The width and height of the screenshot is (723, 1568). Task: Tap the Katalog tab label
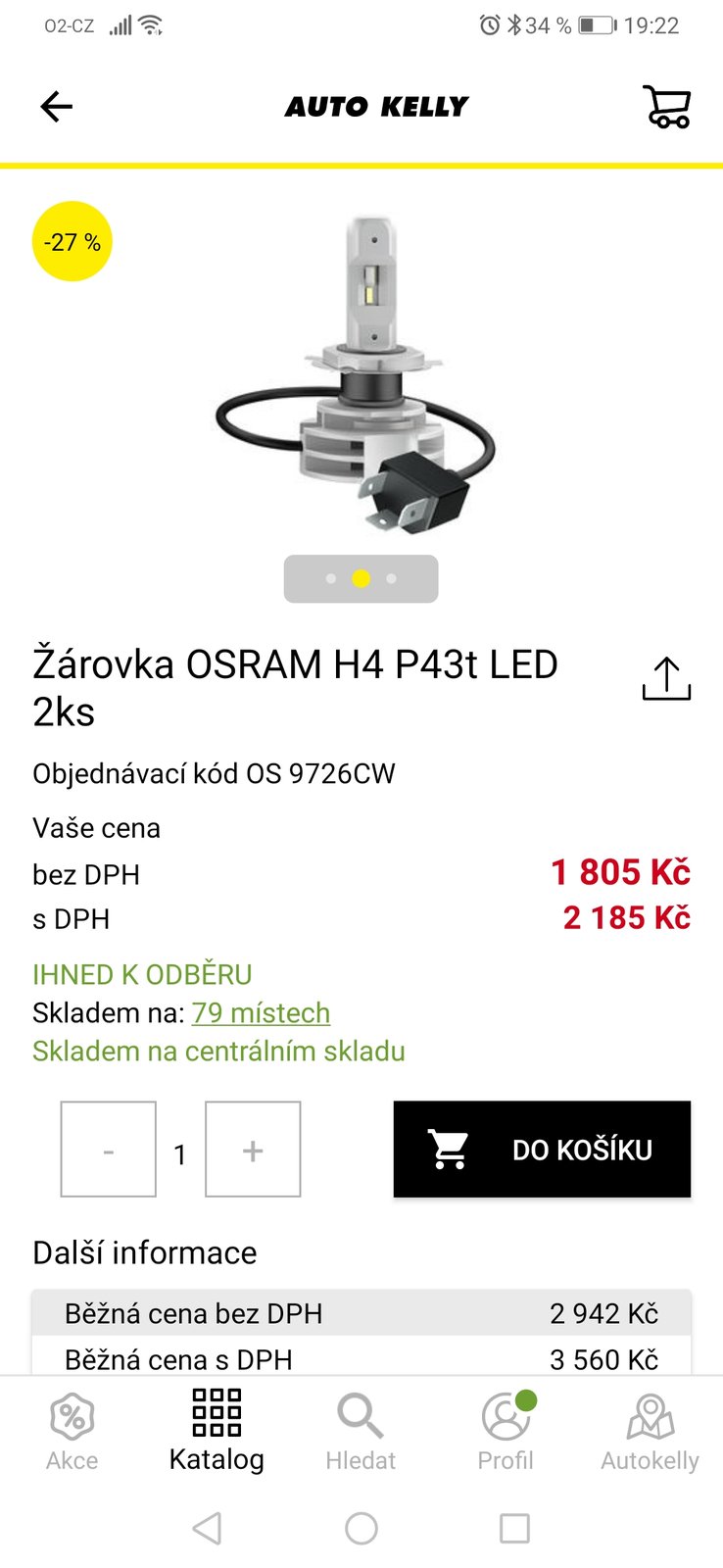coord(217,1458)
